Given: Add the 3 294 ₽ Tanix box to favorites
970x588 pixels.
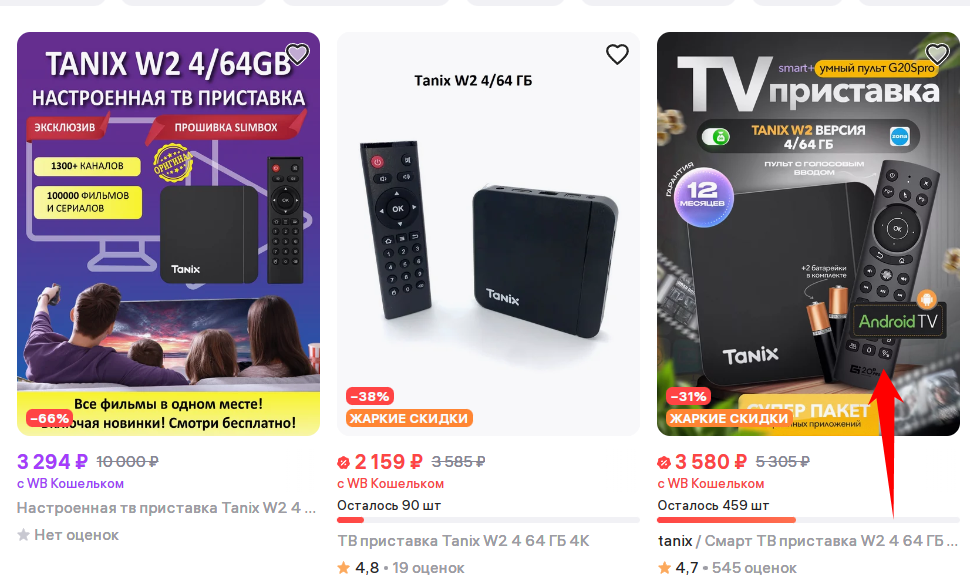Looking at the screenshot, I should 297,54.
